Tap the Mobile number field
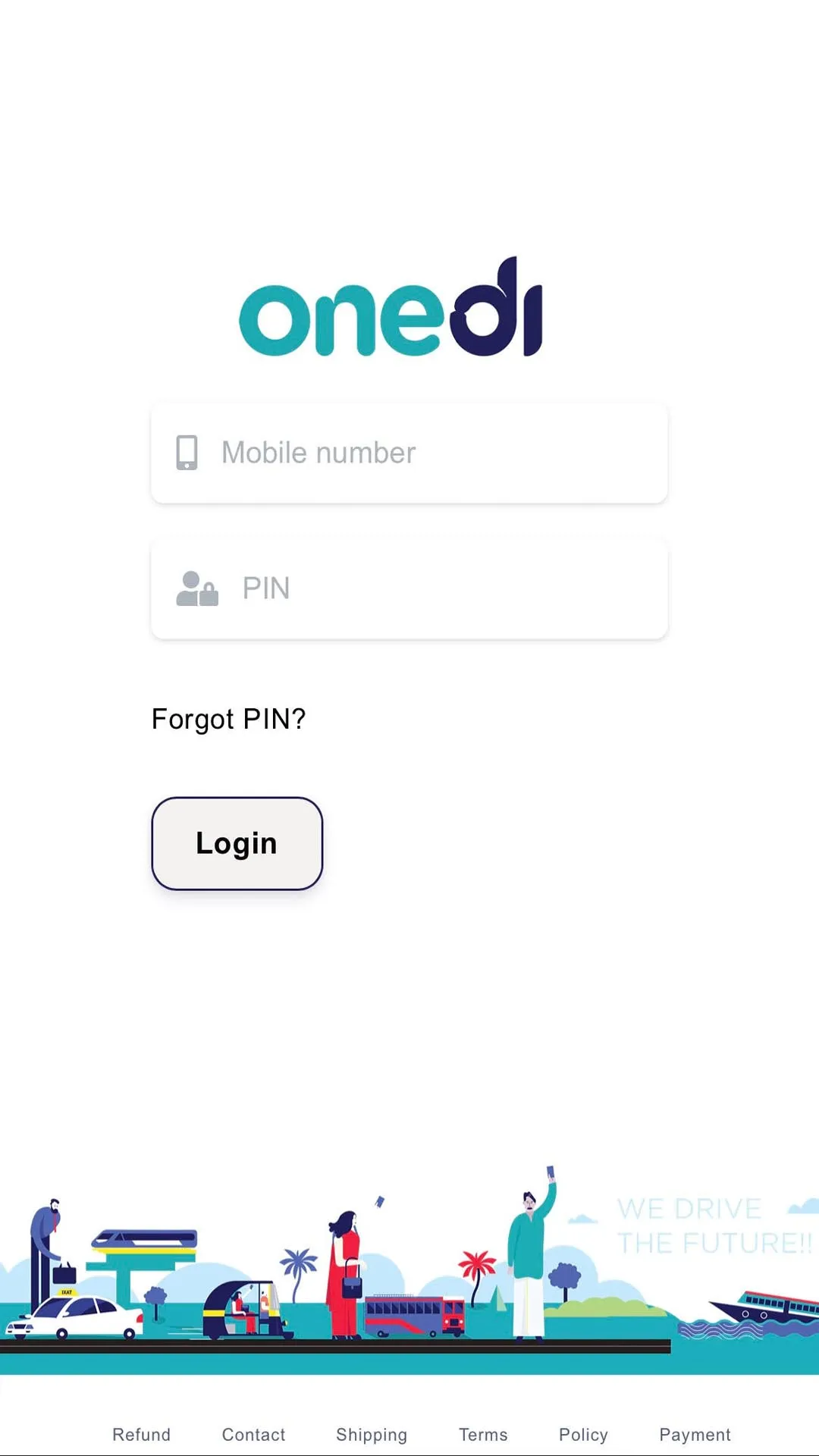Viewport: 819px width, 1456px height. [409, 453]
